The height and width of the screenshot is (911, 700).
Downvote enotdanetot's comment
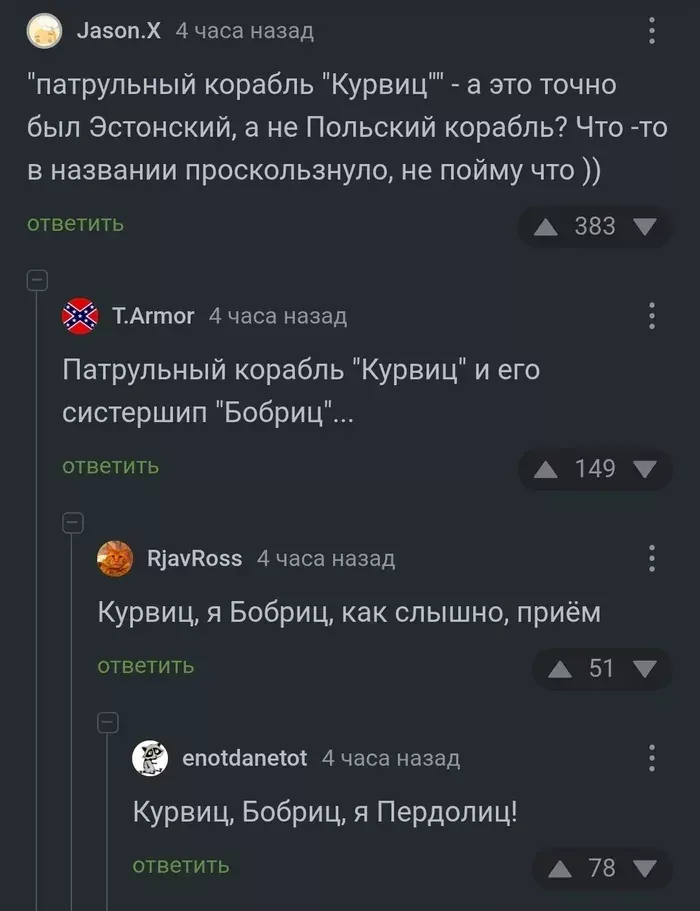coord(645,869)
